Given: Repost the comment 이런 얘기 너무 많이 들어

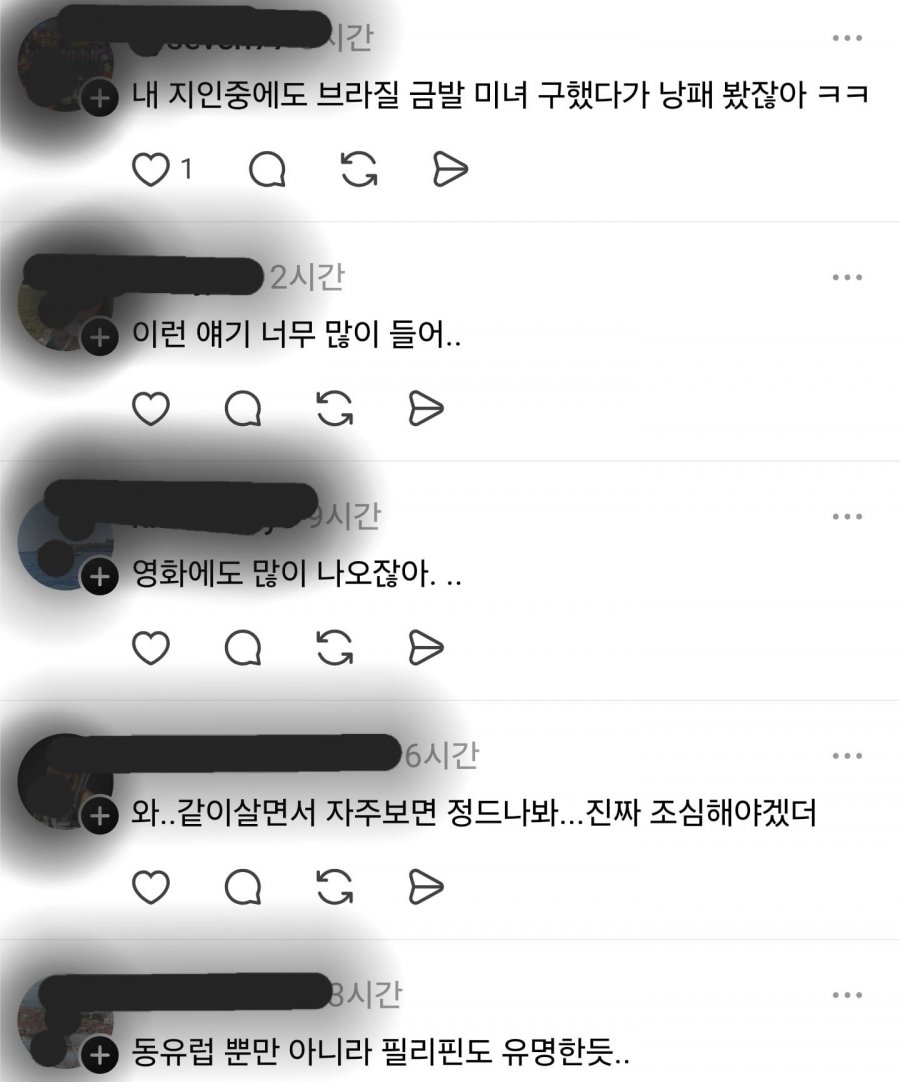Looking at the screenshot, I should coord(335,408).
